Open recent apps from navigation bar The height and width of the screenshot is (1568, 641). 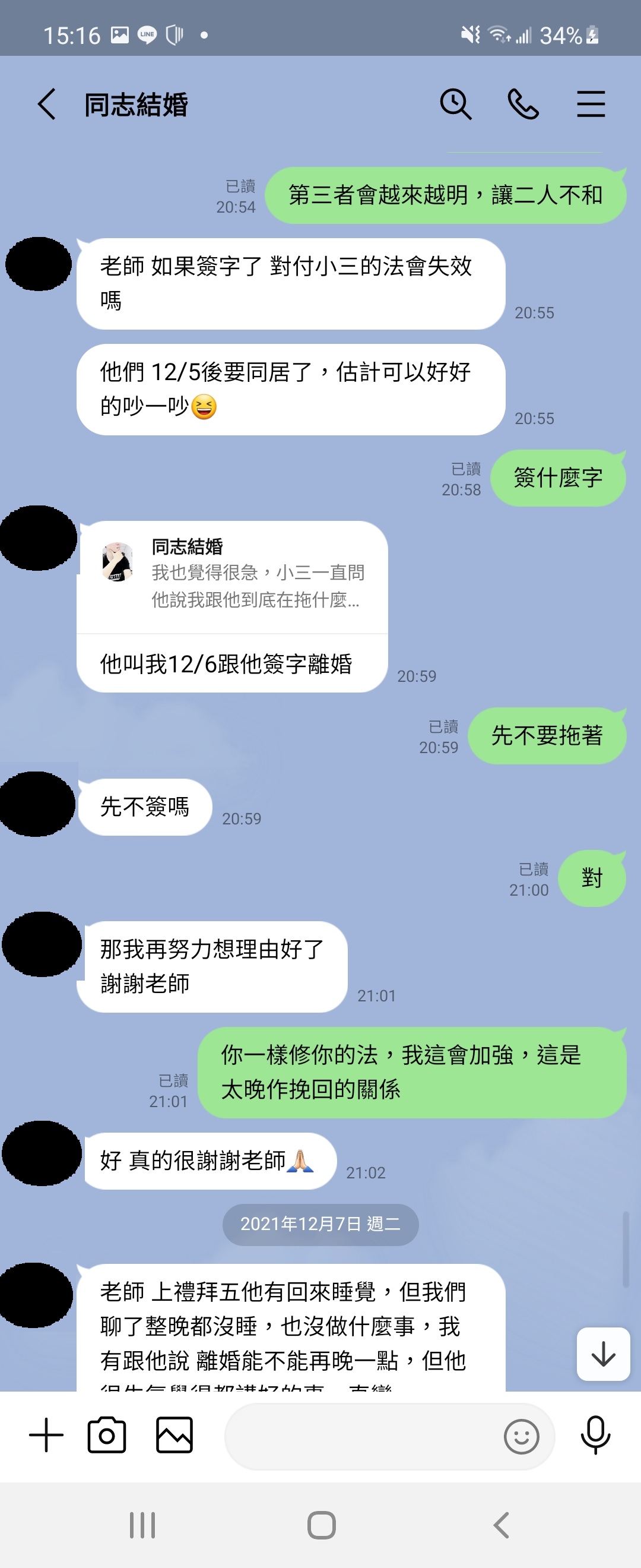142,1525
